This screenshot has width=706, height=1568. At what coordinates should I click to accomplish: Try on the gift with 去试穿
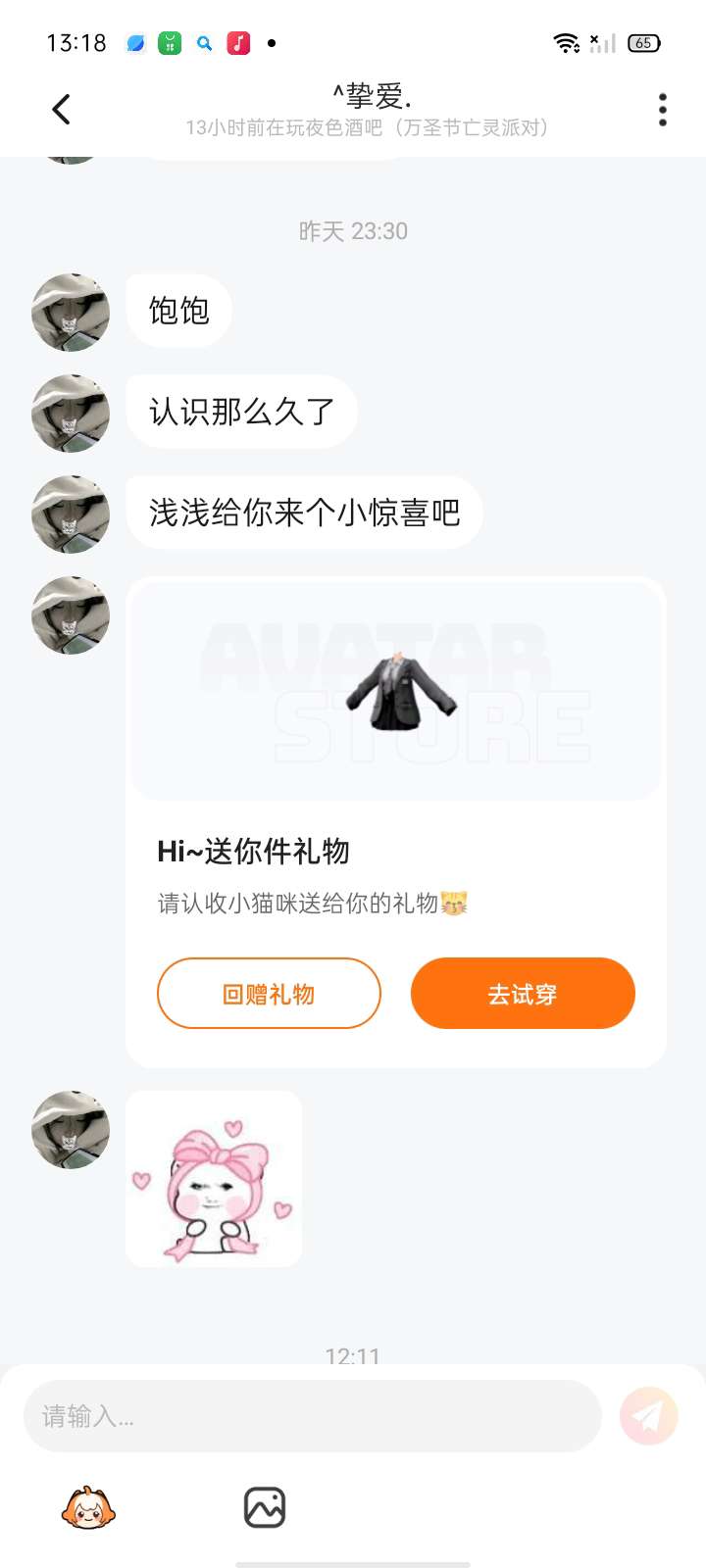pyautogui.click(x=523, y=994)
